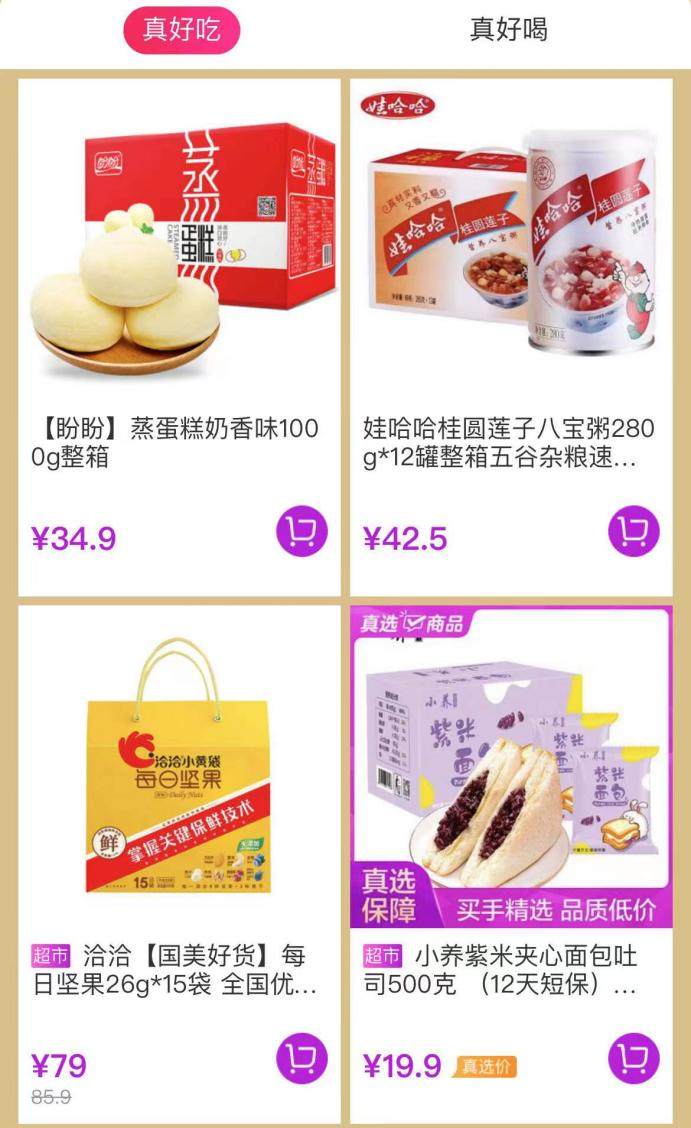The image size is (691, 1128).
Task: Switch to the 真好吃 tab
Action: [x=181, y=30]
